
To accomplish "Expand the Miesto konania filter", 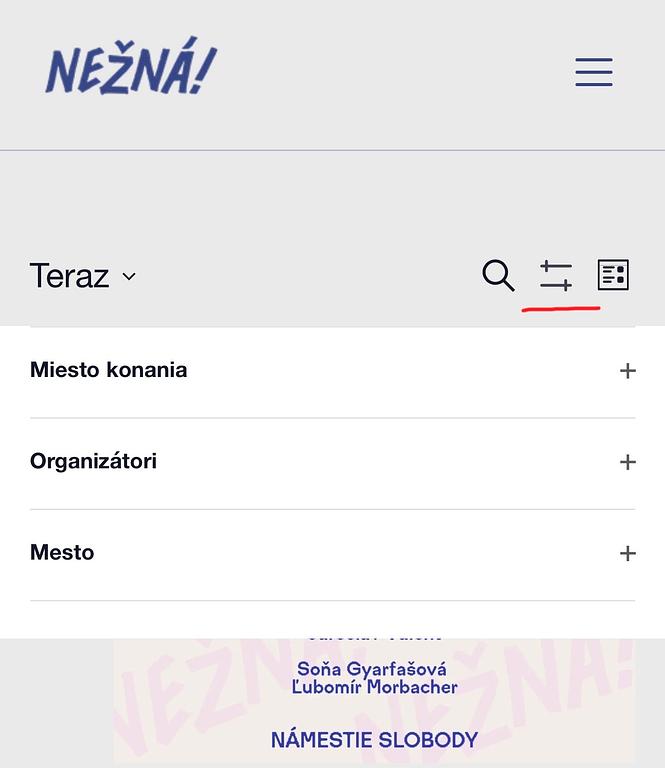I will click(627, 371).
